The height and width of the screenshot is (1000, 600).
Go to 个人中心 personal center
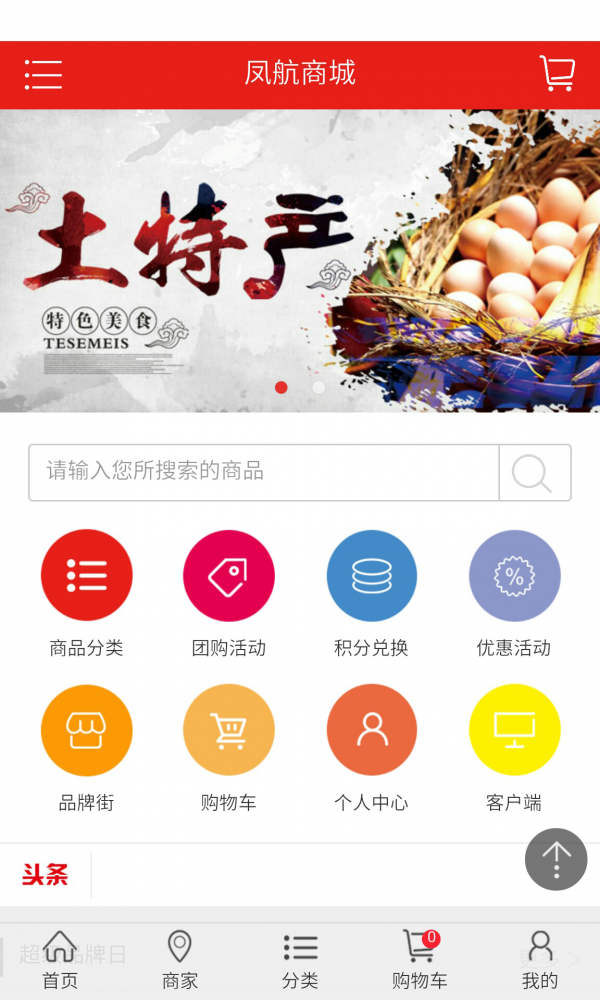371,730
